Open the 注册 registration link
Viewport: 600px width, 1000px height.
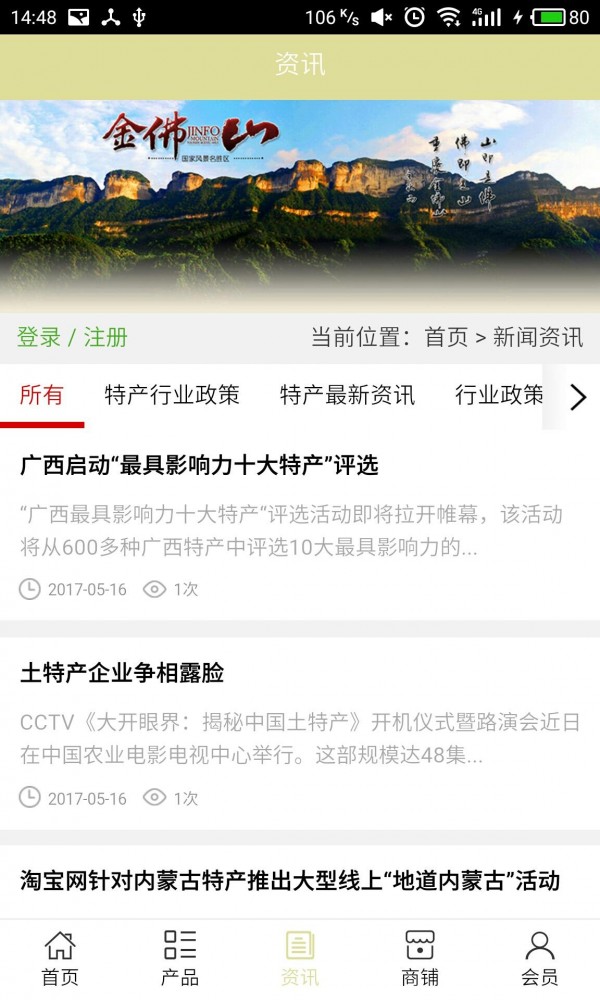(x=105, y=338)
